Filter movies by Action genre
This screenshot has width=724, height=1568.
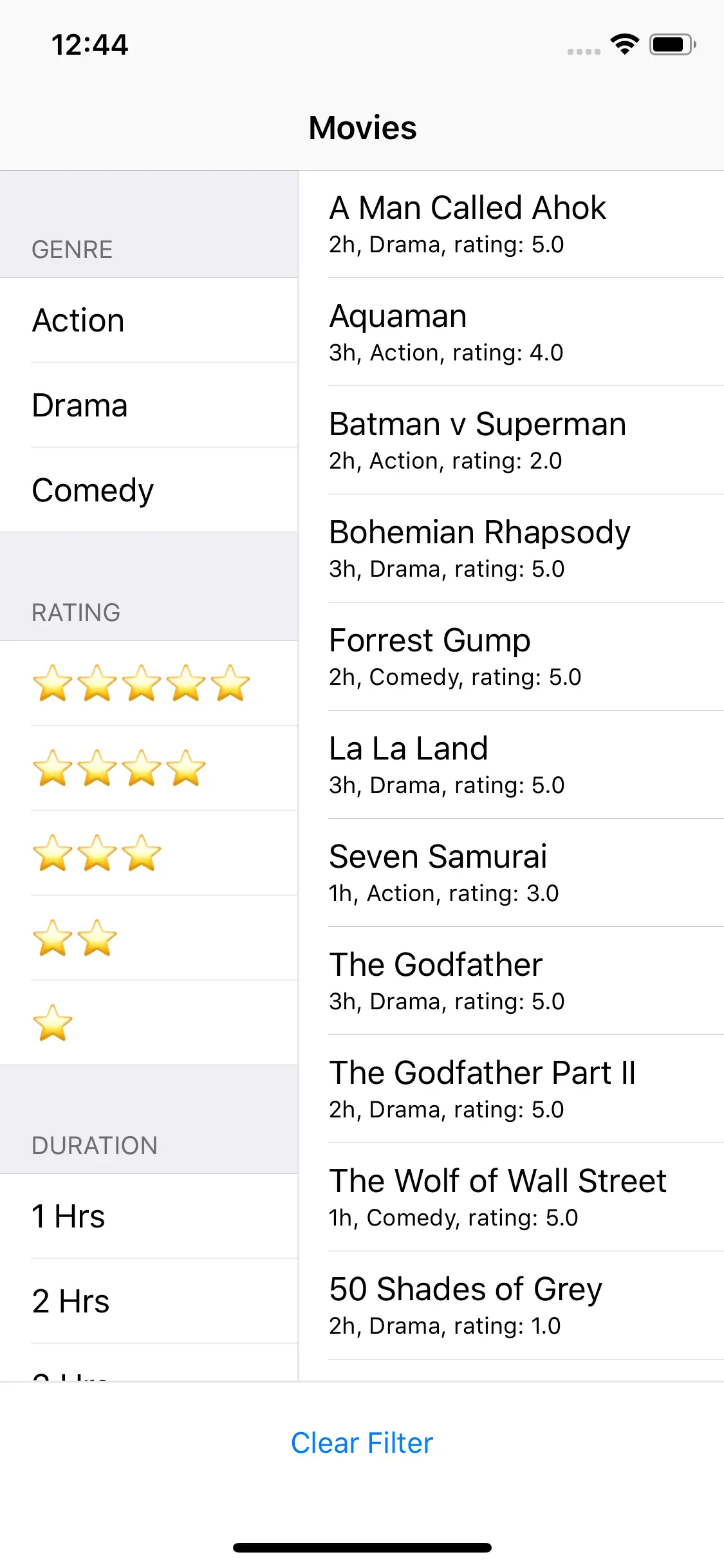[x=148, y=321]
